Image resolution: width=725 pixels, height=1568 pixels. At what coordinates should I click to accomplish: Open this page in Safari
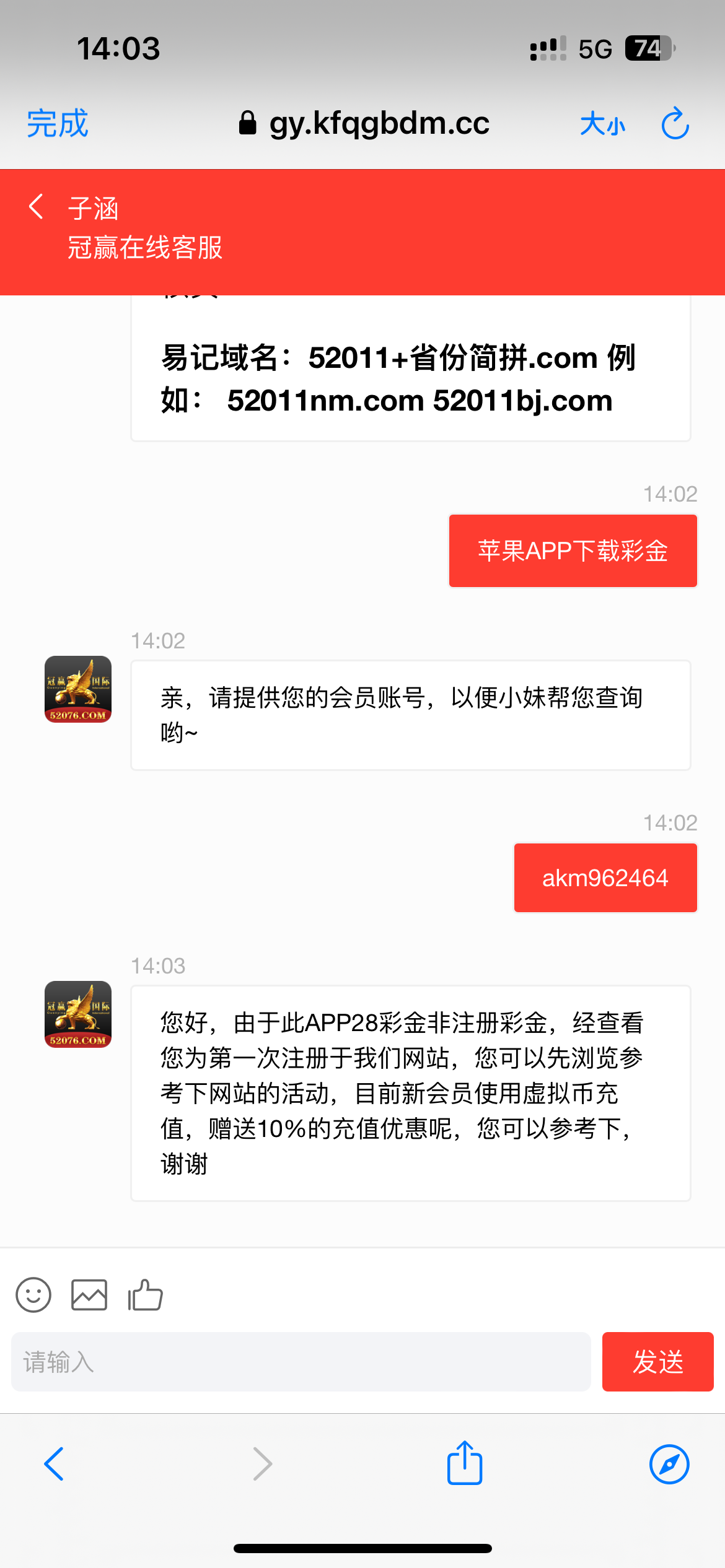click(x=669, y=1464)
